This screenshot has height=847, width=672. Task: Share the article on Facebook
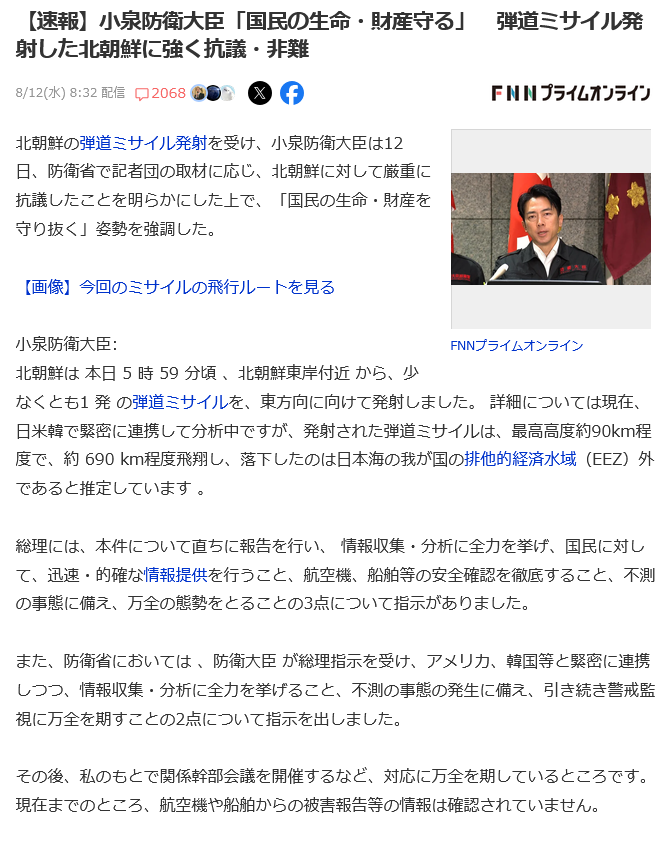292,93
